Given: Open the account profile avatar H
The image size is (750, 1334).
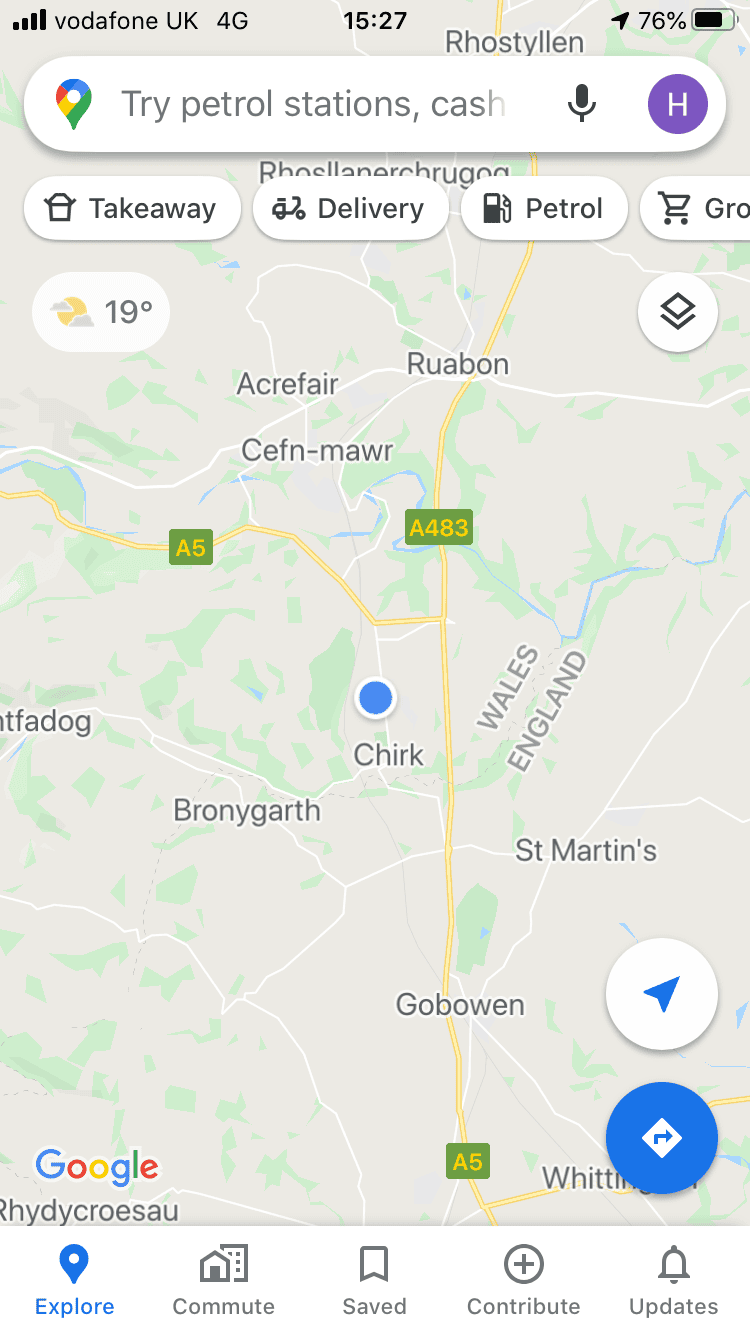Looking at the screenshot, I should pos(677,104).
